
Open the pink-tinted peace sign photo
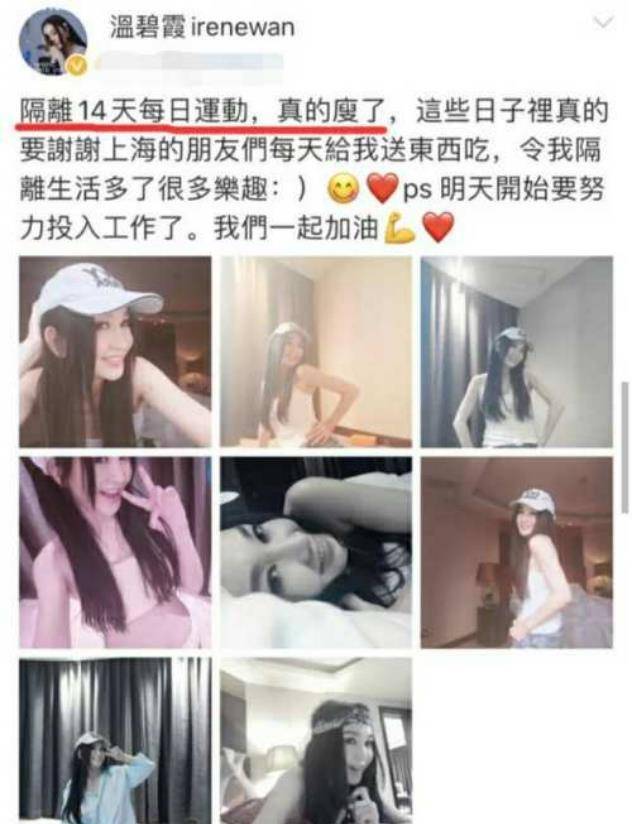click(115, 552)
